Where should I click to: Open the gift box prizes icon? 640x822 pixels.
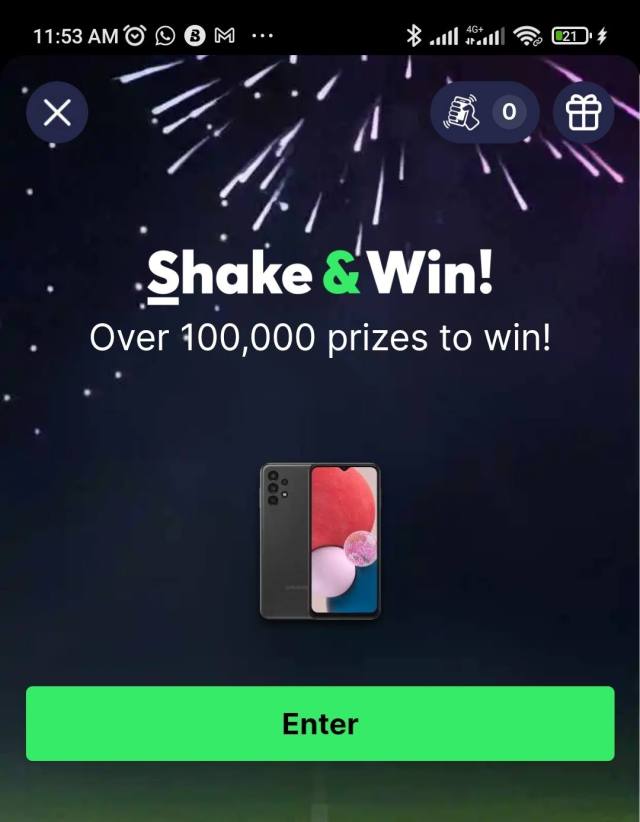tap(583, 112)
